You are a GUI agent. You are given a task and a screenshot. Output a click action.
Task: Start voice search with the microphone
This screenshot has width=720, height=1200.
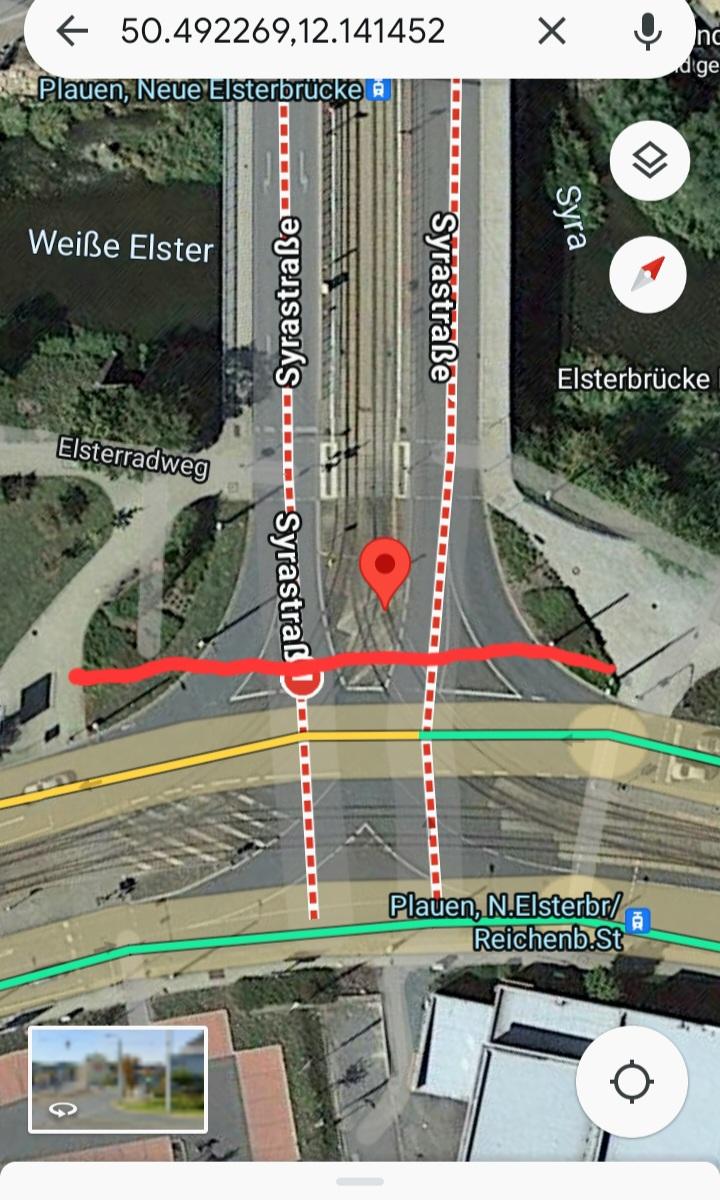coord(648,31)
